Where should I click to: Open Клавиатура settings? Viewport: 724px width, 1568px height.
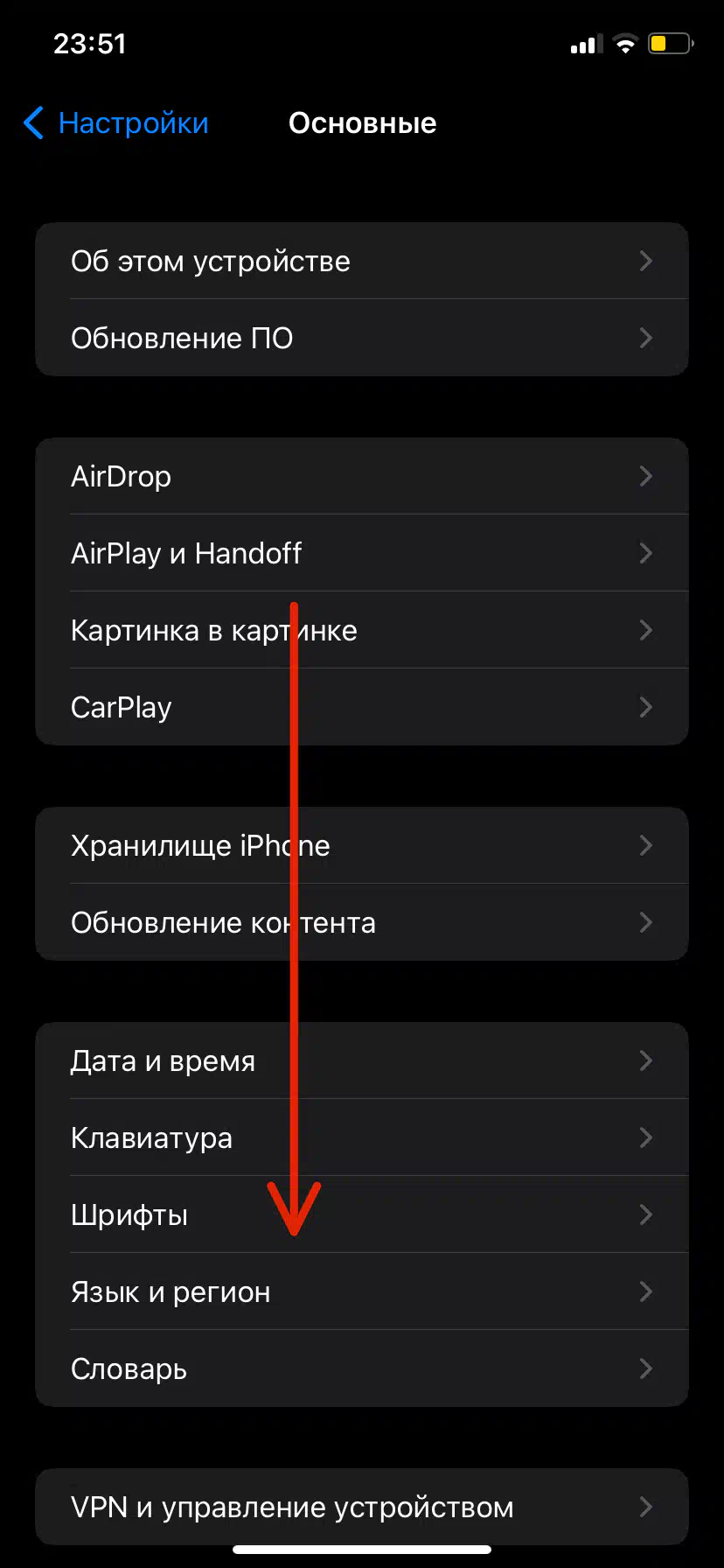tap(362, 1137)
